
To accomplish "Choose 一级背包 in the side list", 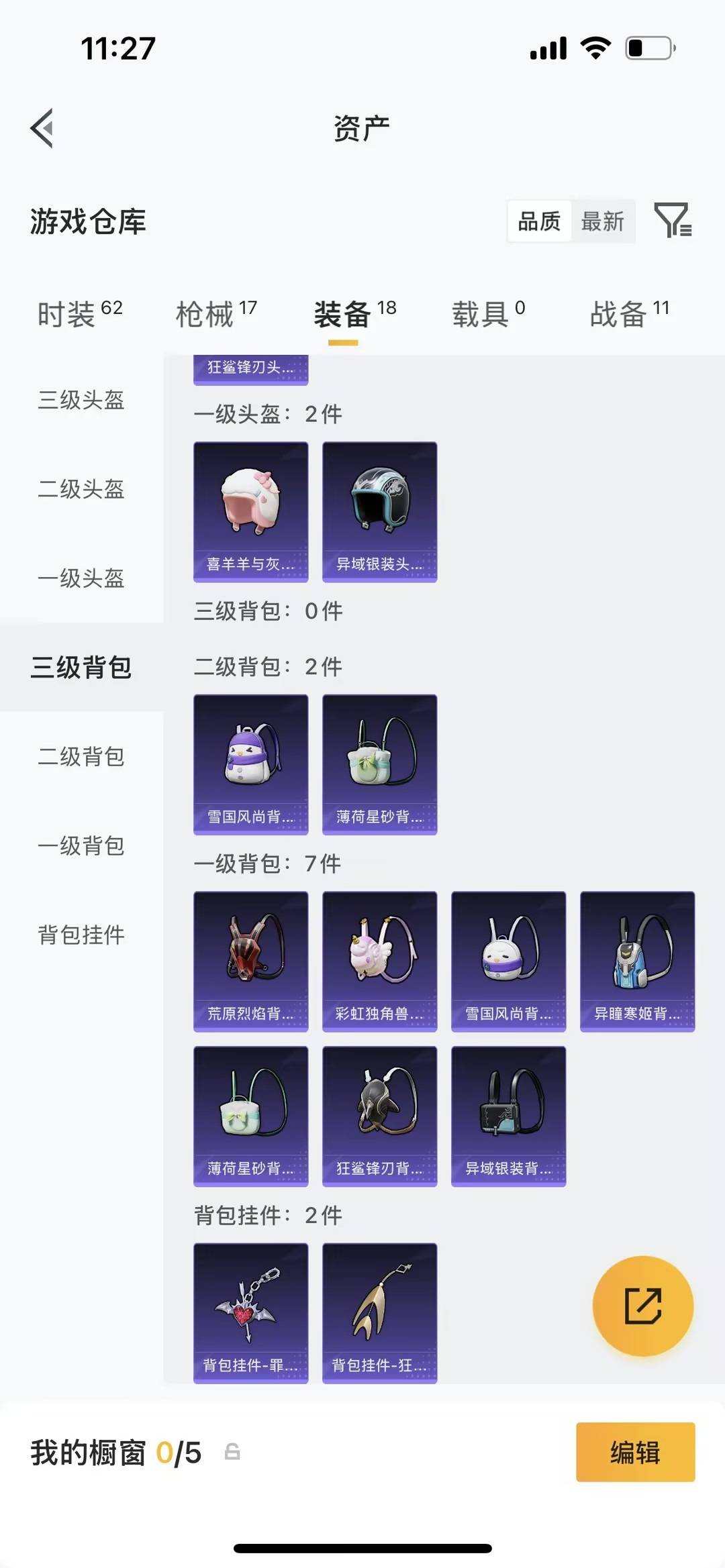I will pyautogui.click(x=81, y=846).
